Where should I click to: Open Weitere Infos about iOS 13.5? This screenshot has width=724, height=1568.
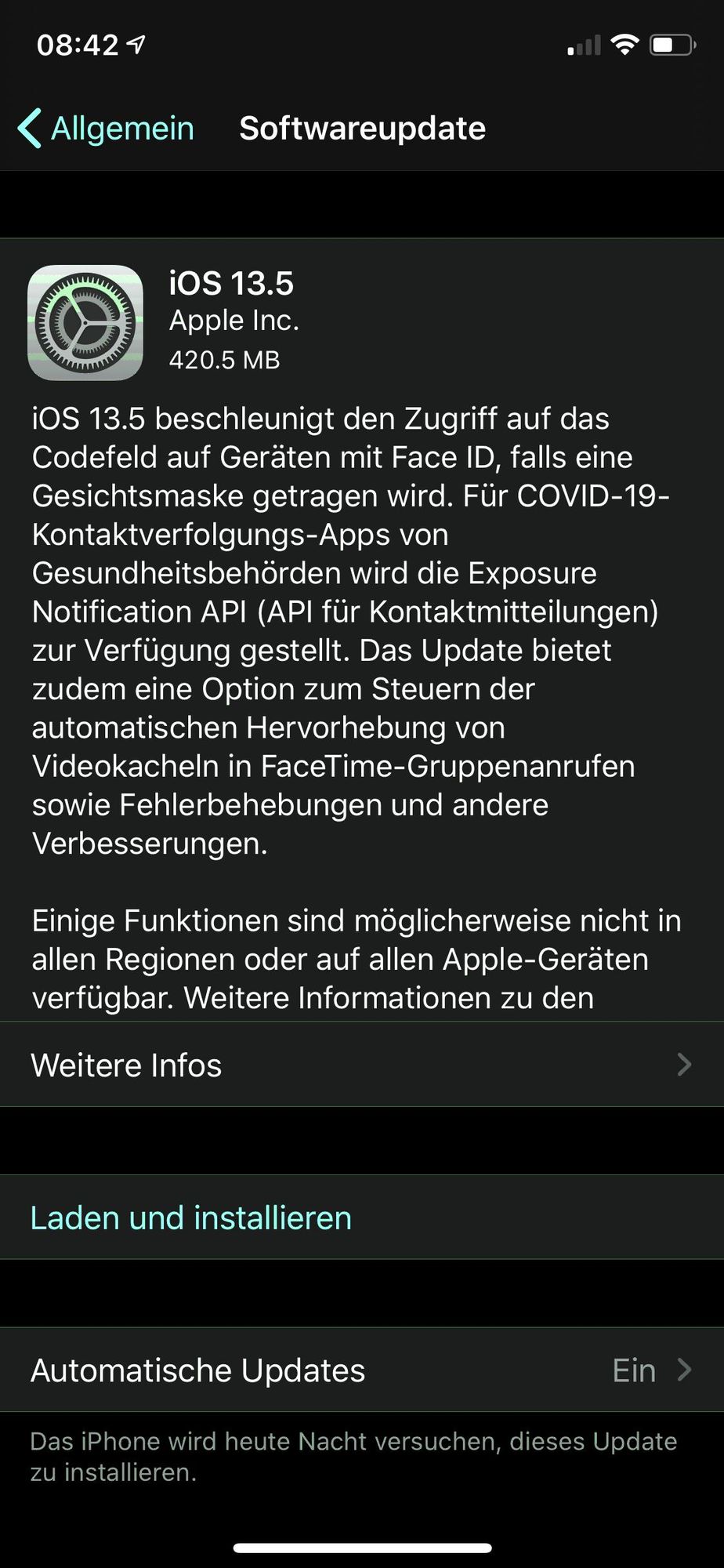tap(362, 1065)
